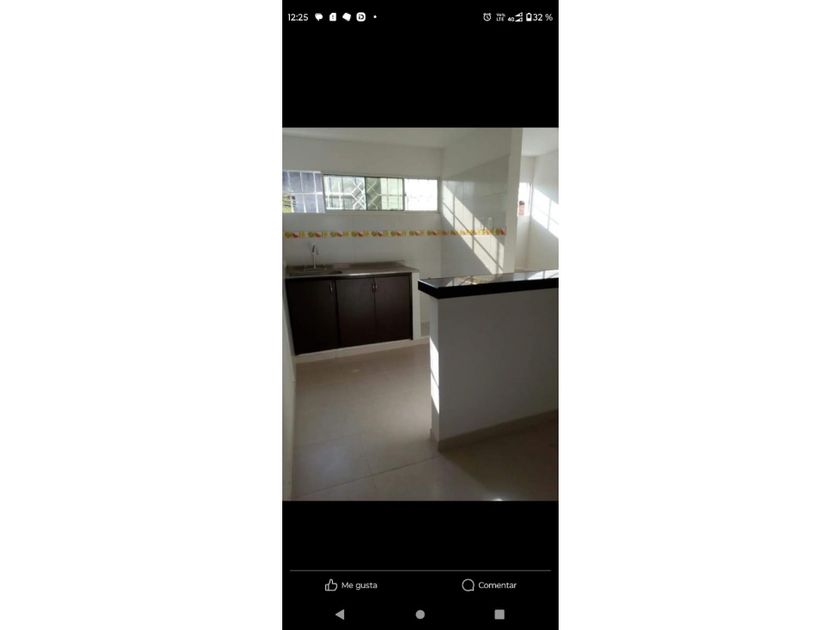Return to home screen via home button
Screen dimensions: 840x630
420,614
